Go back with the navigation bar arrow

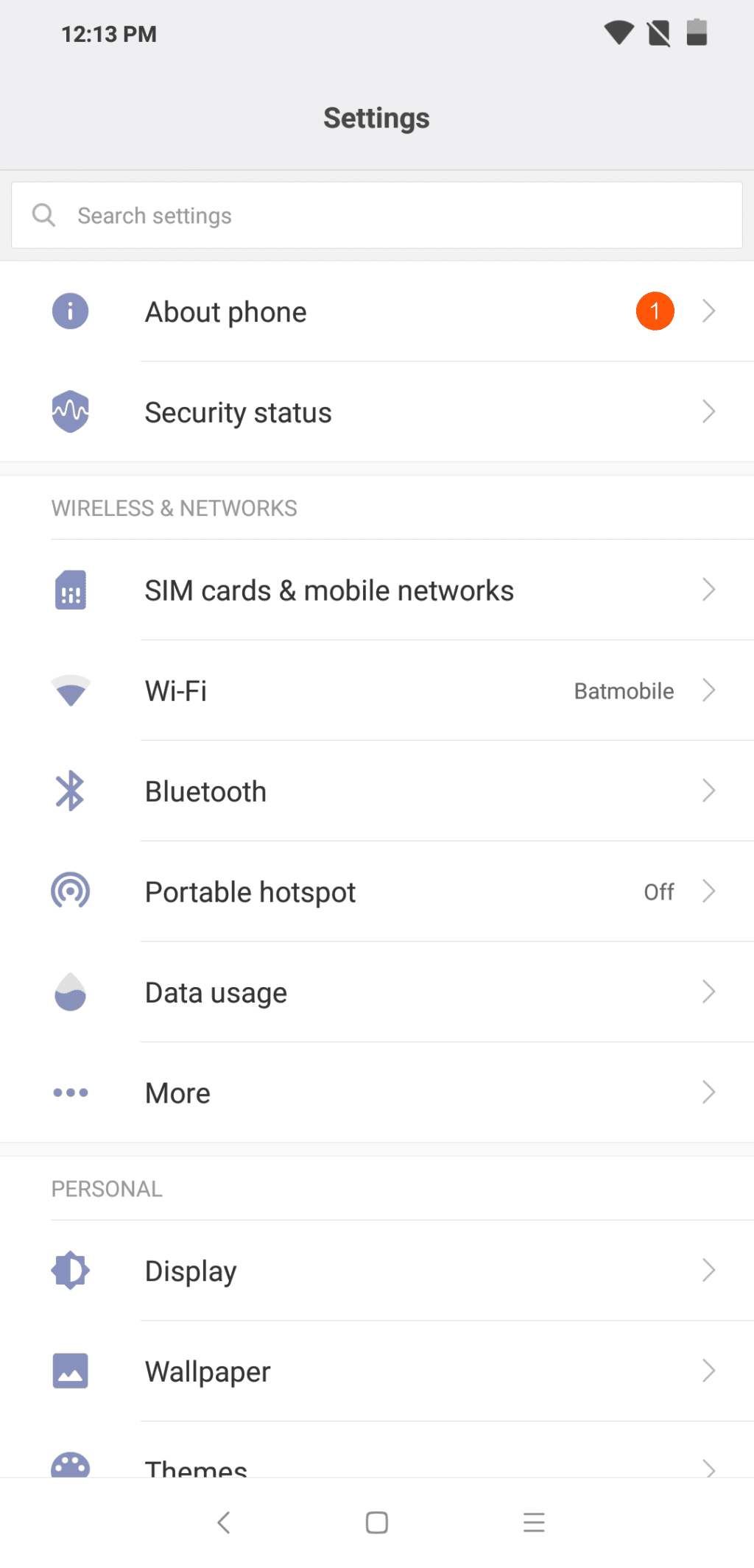tap(224, 1522)
